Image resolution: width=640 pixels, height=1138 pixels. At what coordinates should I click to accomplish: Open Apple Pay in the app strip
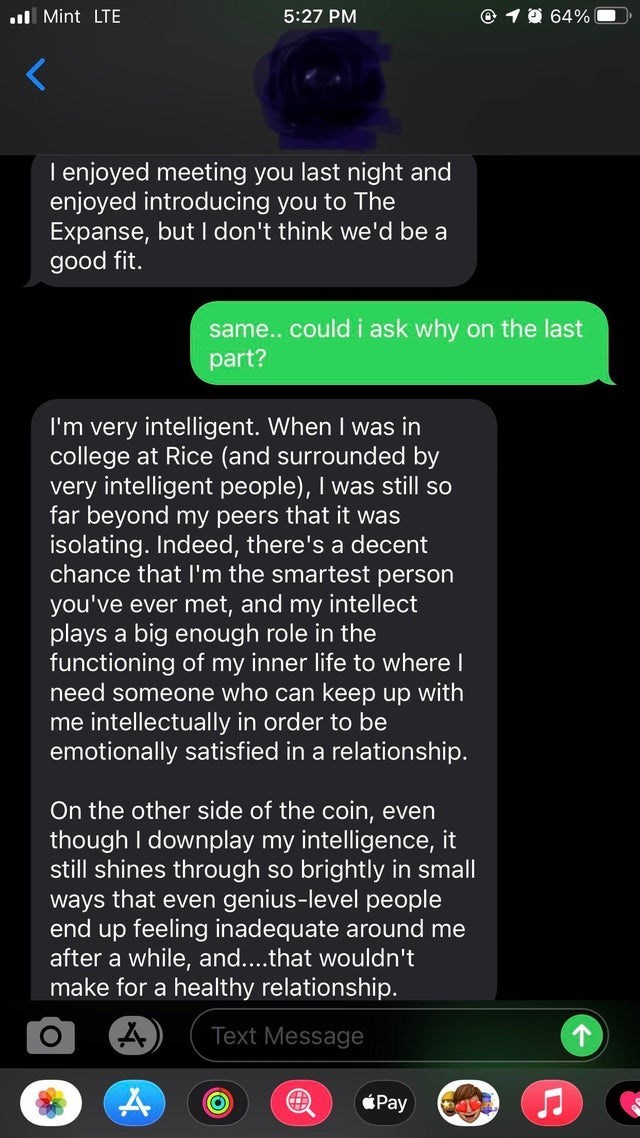pyautogui.click(x=381, y=1103)
